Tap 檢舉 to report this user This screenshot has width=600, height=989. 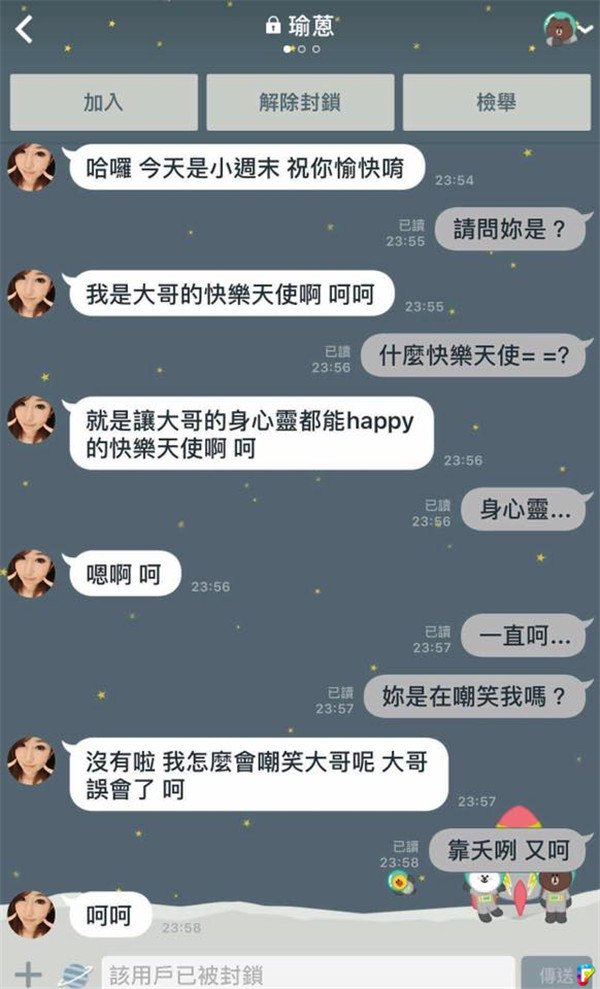tap(495, 102)
